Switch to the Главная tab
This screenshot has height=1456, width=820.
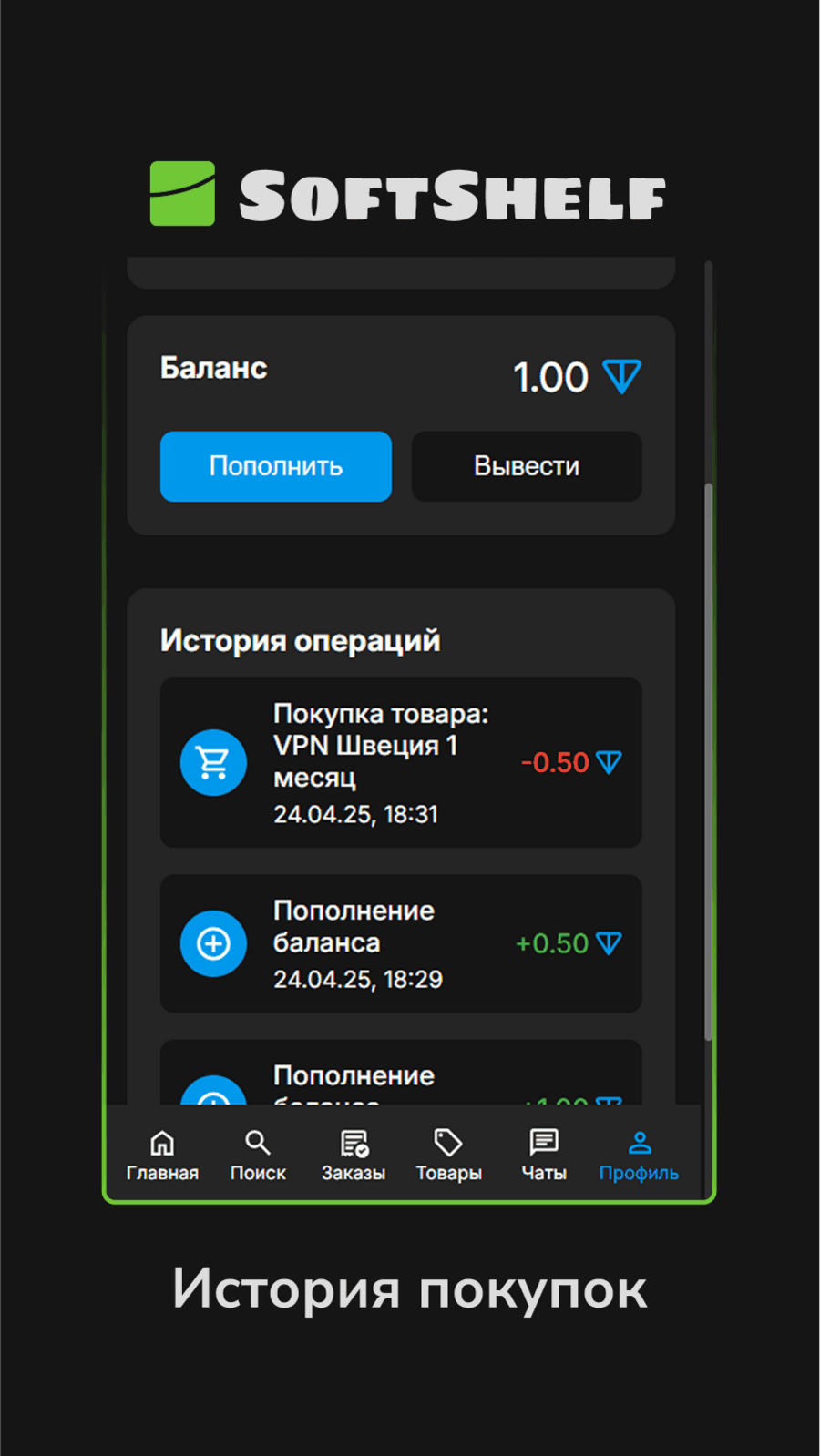click(161, 1155)
